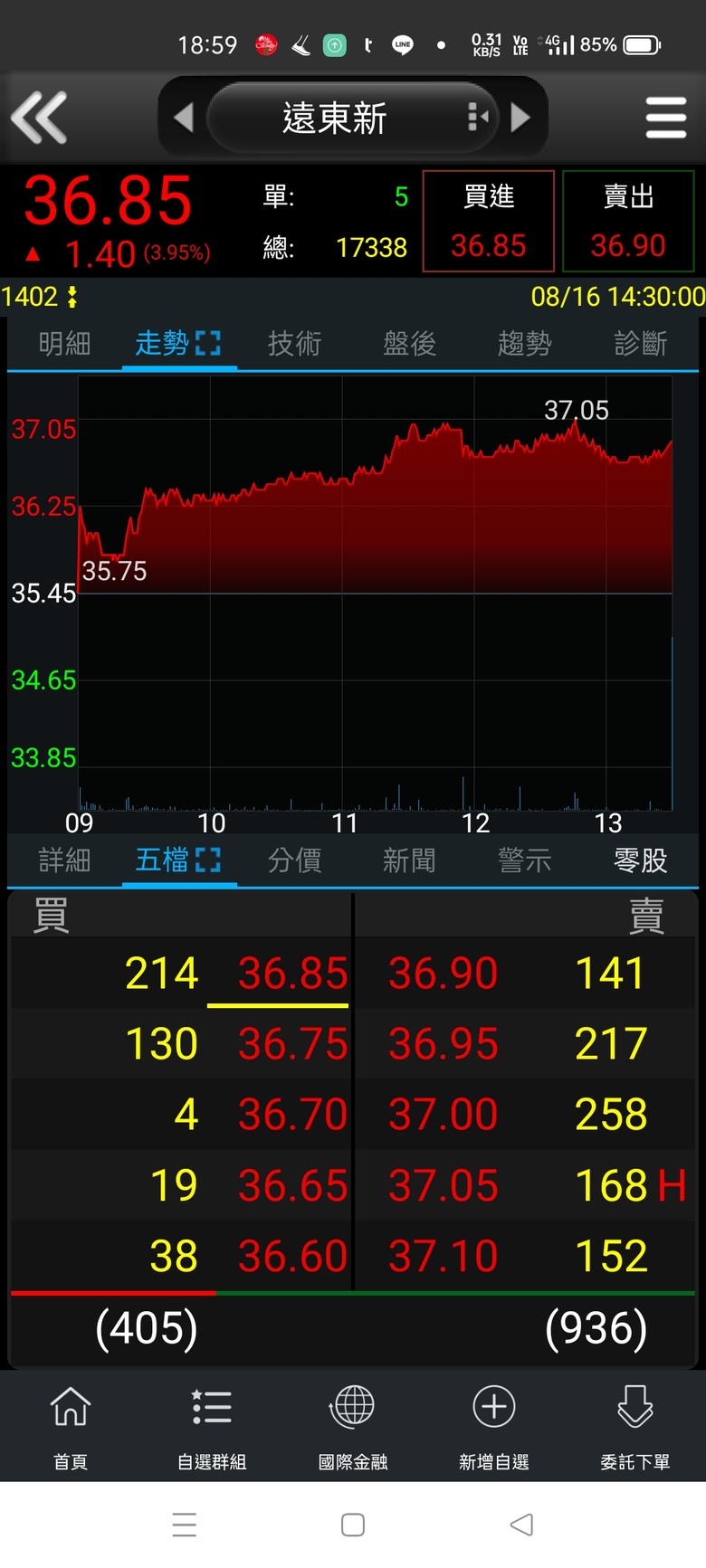The image size is (706, 1568).
Task: Open the 診斷 tab
Action: point(641,344)
